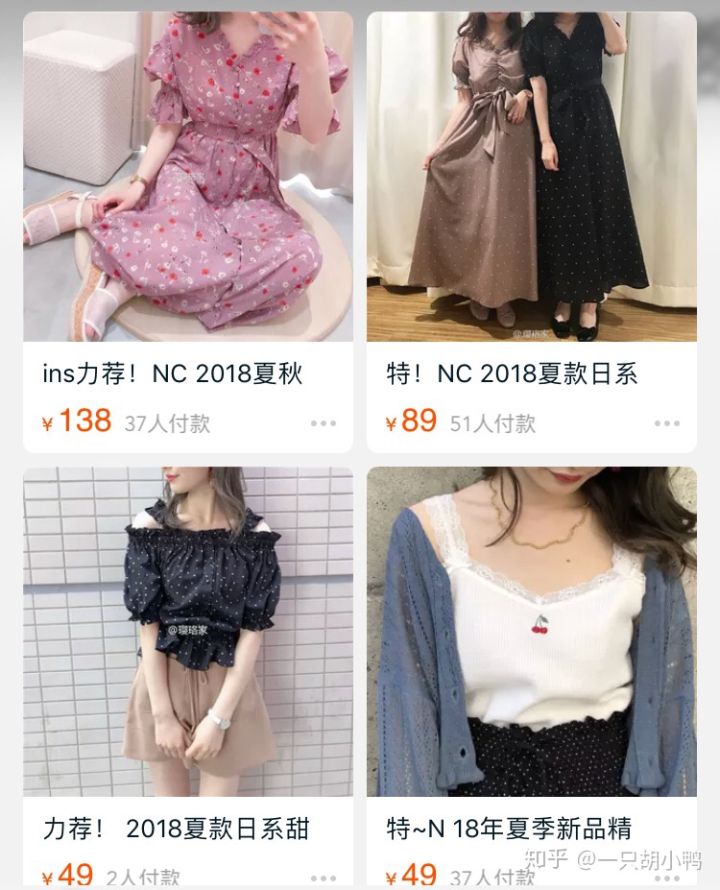Open the ¥138 ins力荐 NC 2018夏秋 dress

pos(188,180)
